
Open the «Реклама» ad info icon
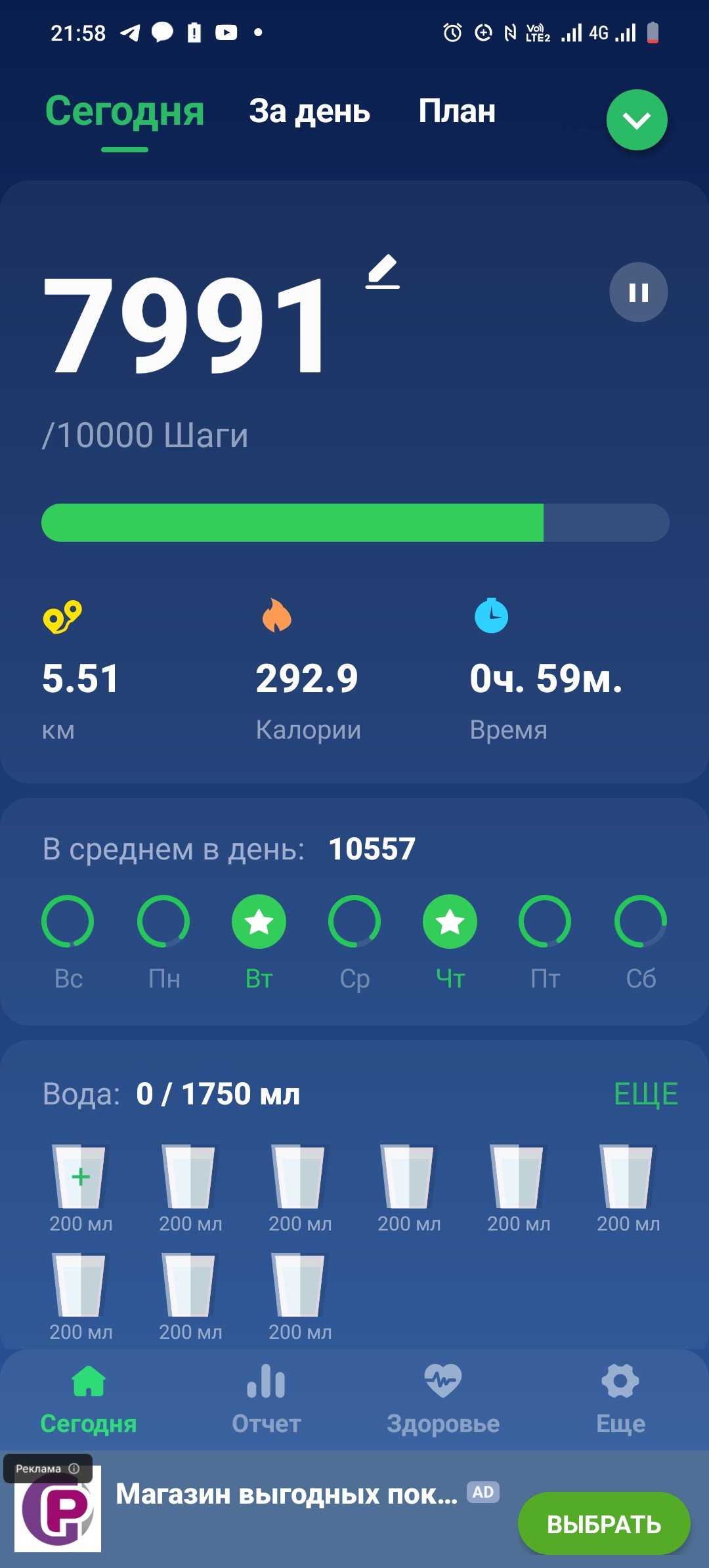tap(74, 1469)
